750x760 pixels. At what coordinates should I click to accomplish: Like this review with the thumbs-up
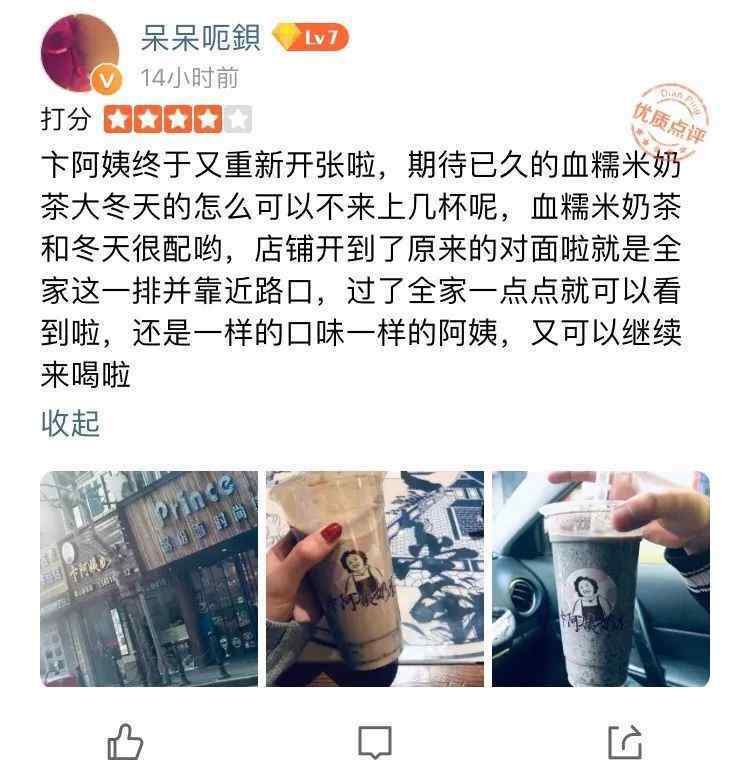pos(125,741)
